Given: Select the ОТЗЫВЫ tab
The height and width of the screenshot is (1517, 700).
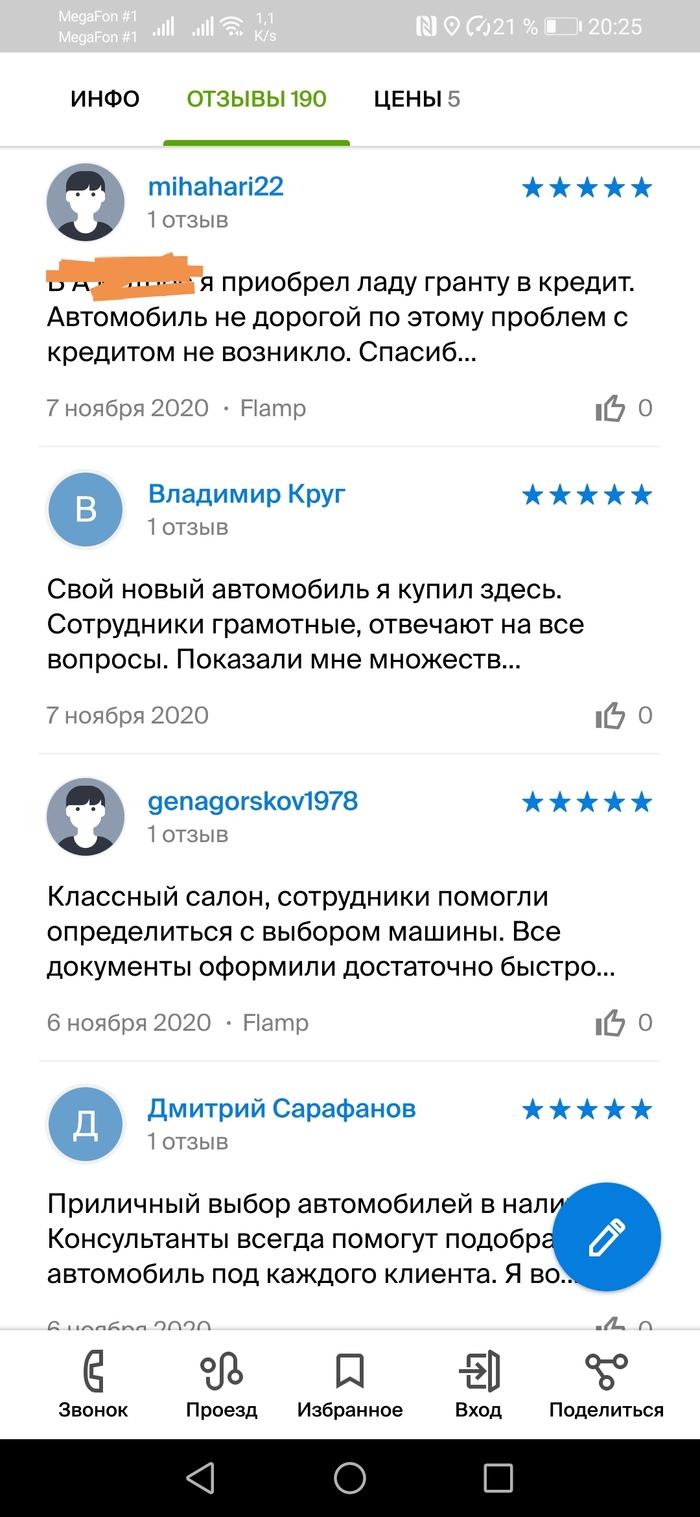Looking at the screenshot, I should click(x=256, y=99).
